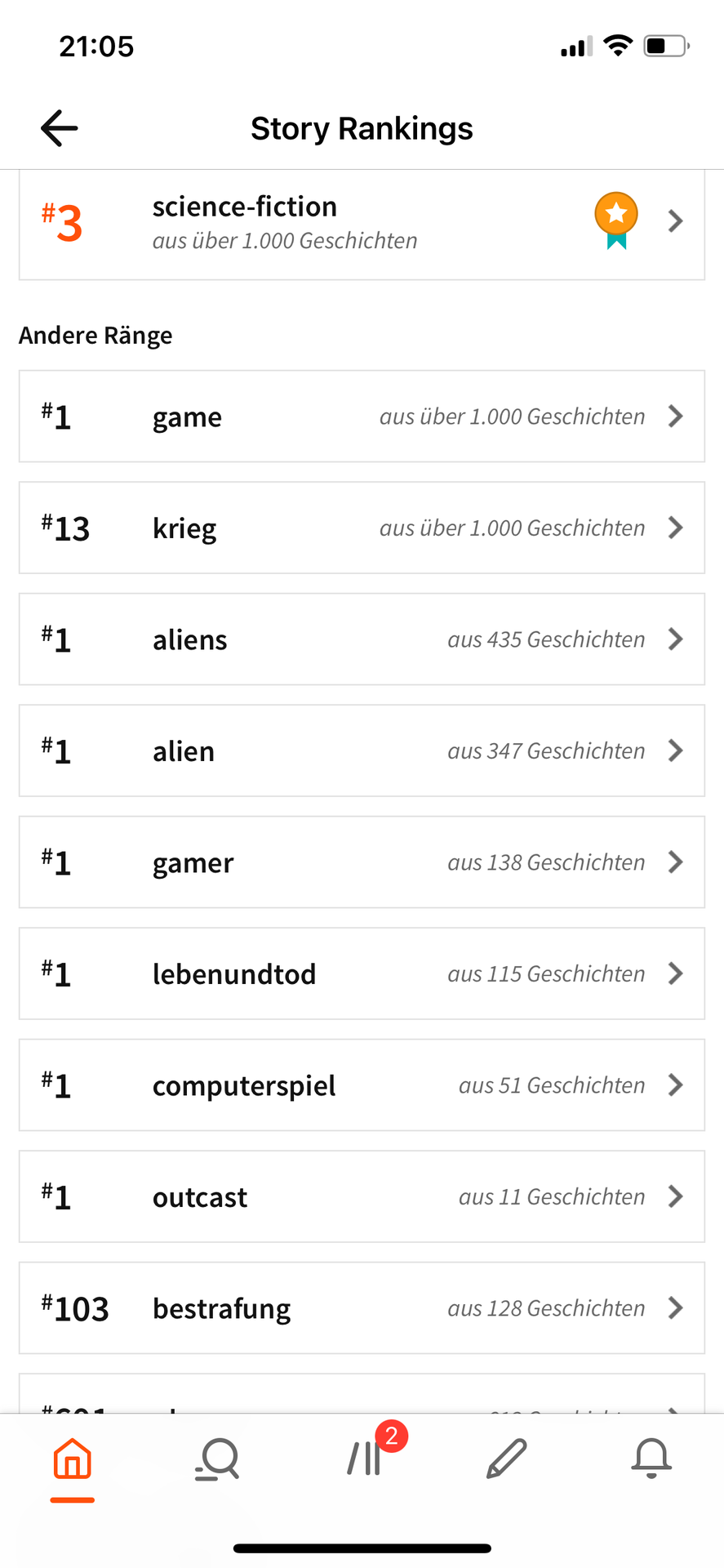
Task: Switch to the Write tab
Action: tap(507, 1459)
